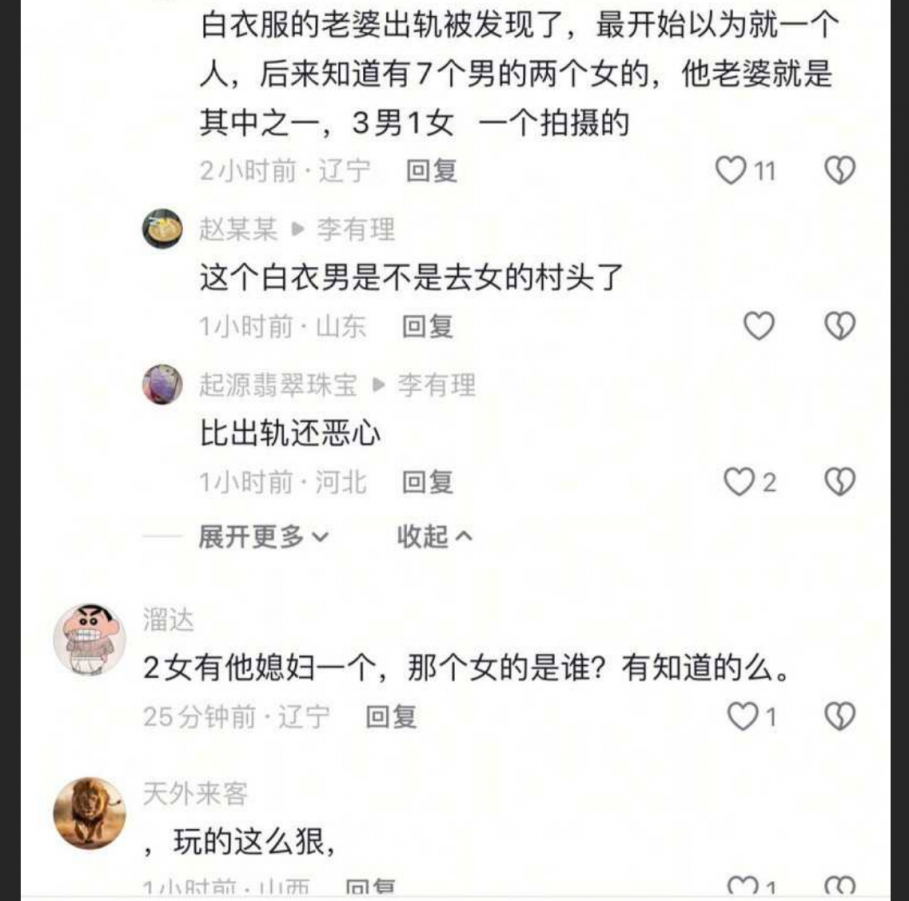This screenshot has height=901, width=909.
Task: Like the comment with 11 likes
Action: point(733,171)
